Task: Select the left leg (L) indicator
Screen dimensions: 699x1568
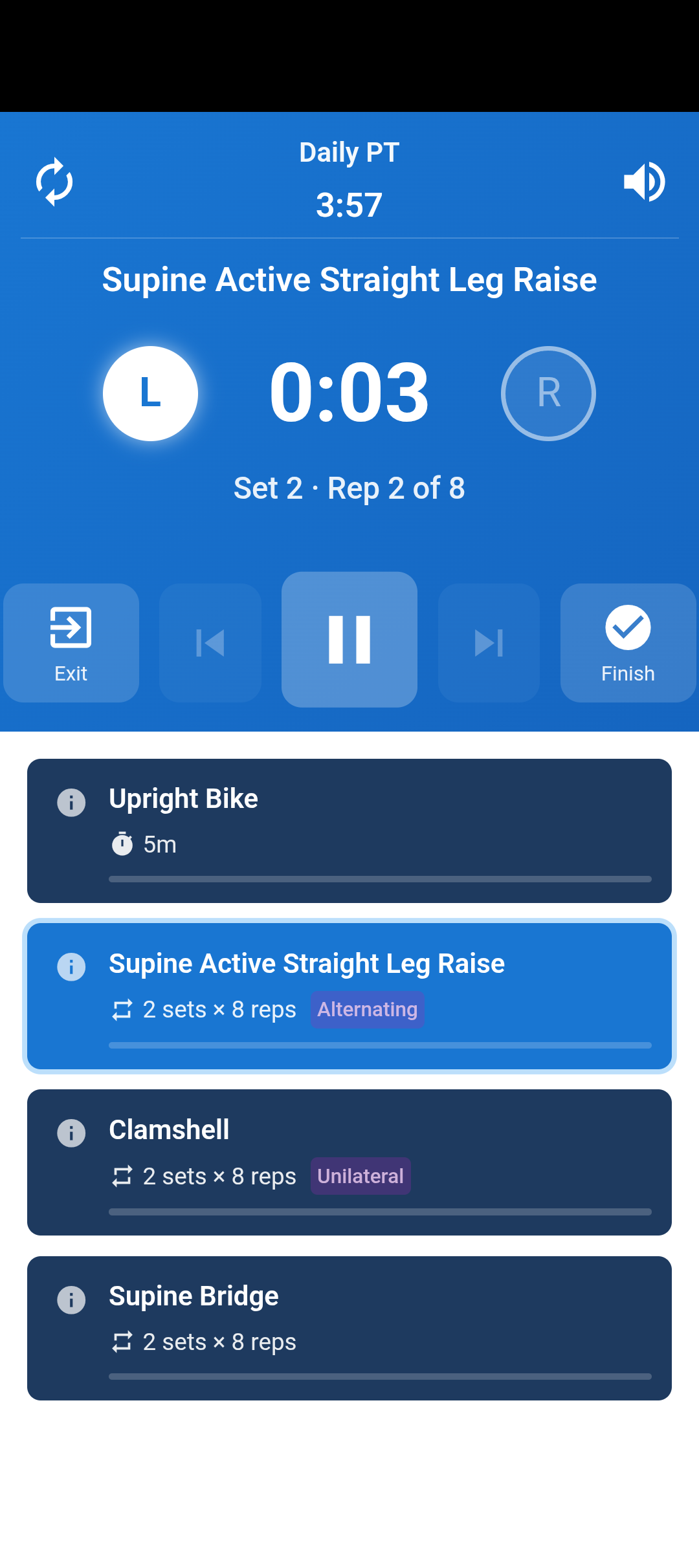Action: pos(151,393)
